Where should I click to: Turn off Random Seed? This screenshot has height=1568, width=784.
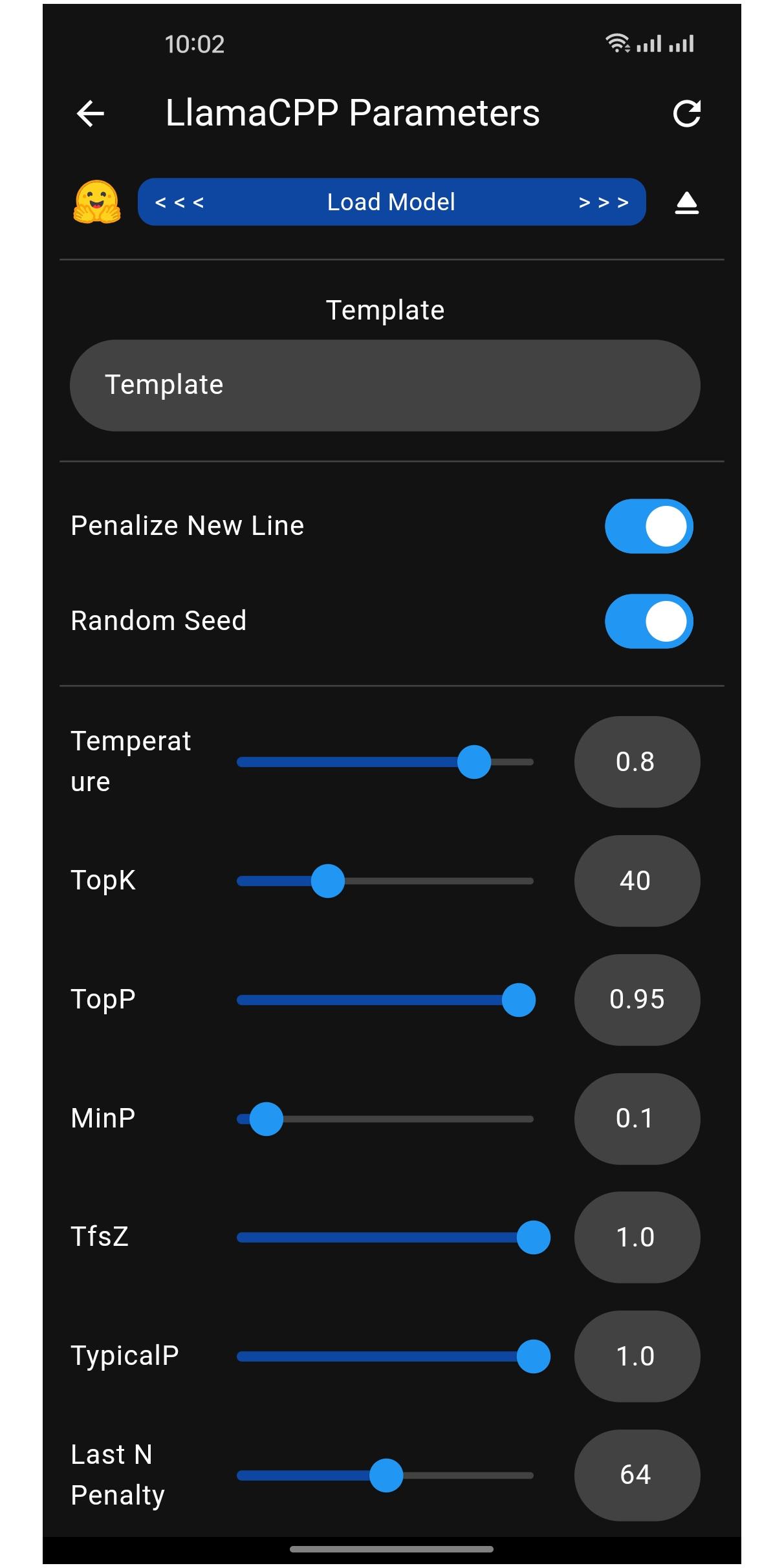tap(649, 621)
